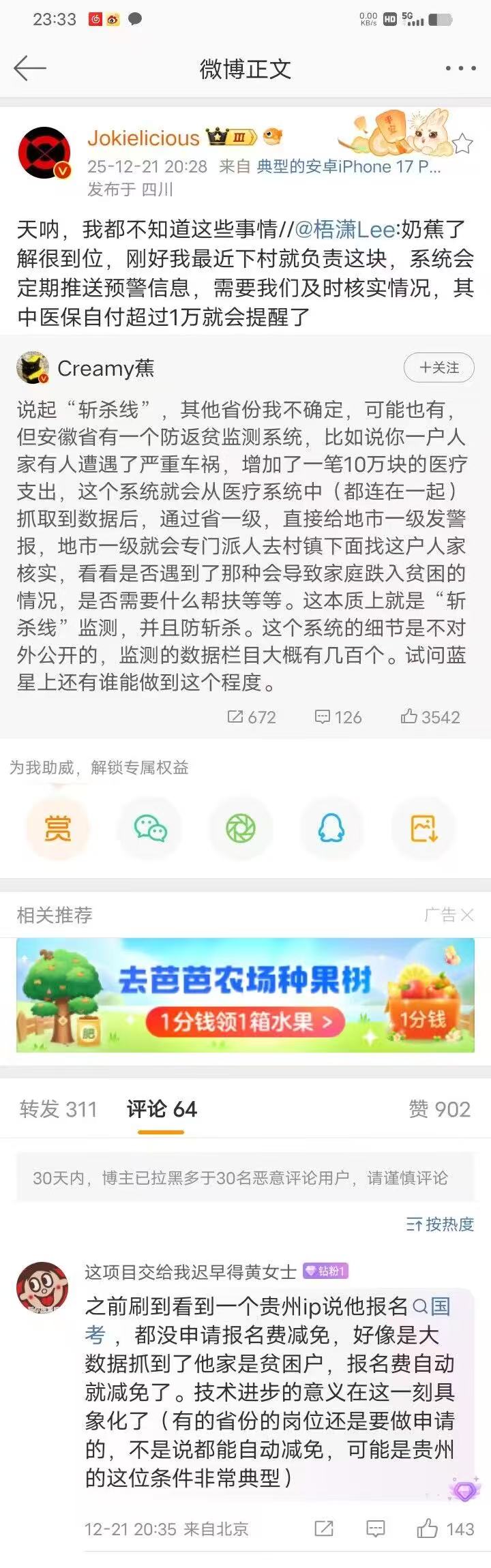Share the post to QQ
Viewport: 491px width, 1568px height.
(331, 828)
